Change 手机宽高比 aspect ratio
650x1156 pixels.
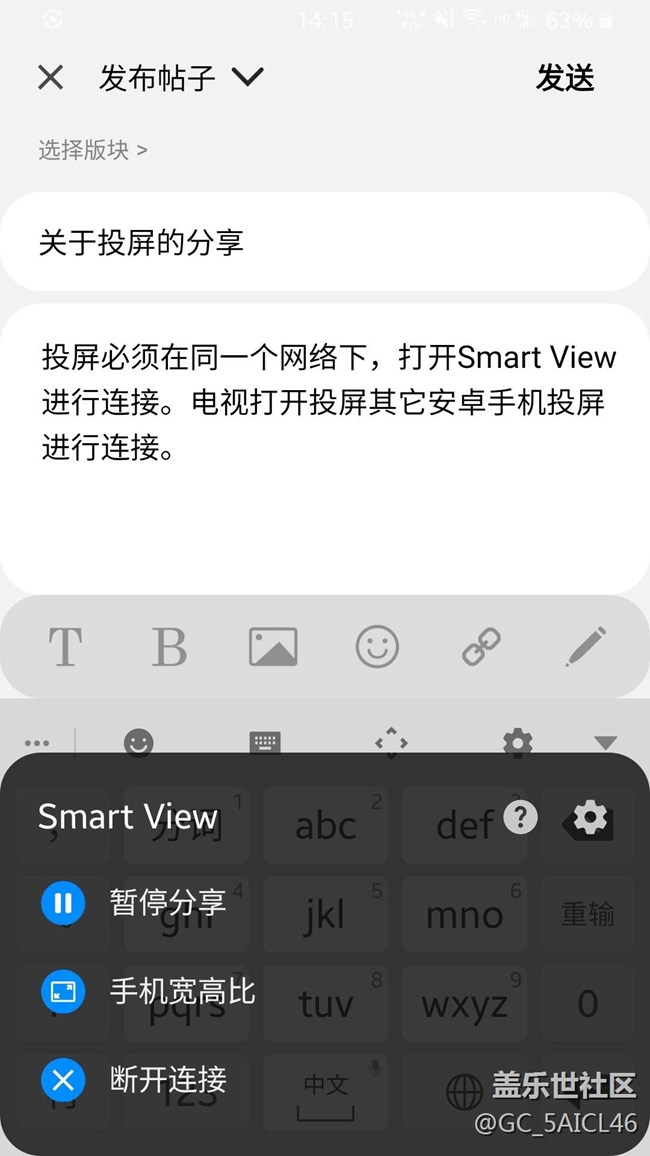pos(148,992)
